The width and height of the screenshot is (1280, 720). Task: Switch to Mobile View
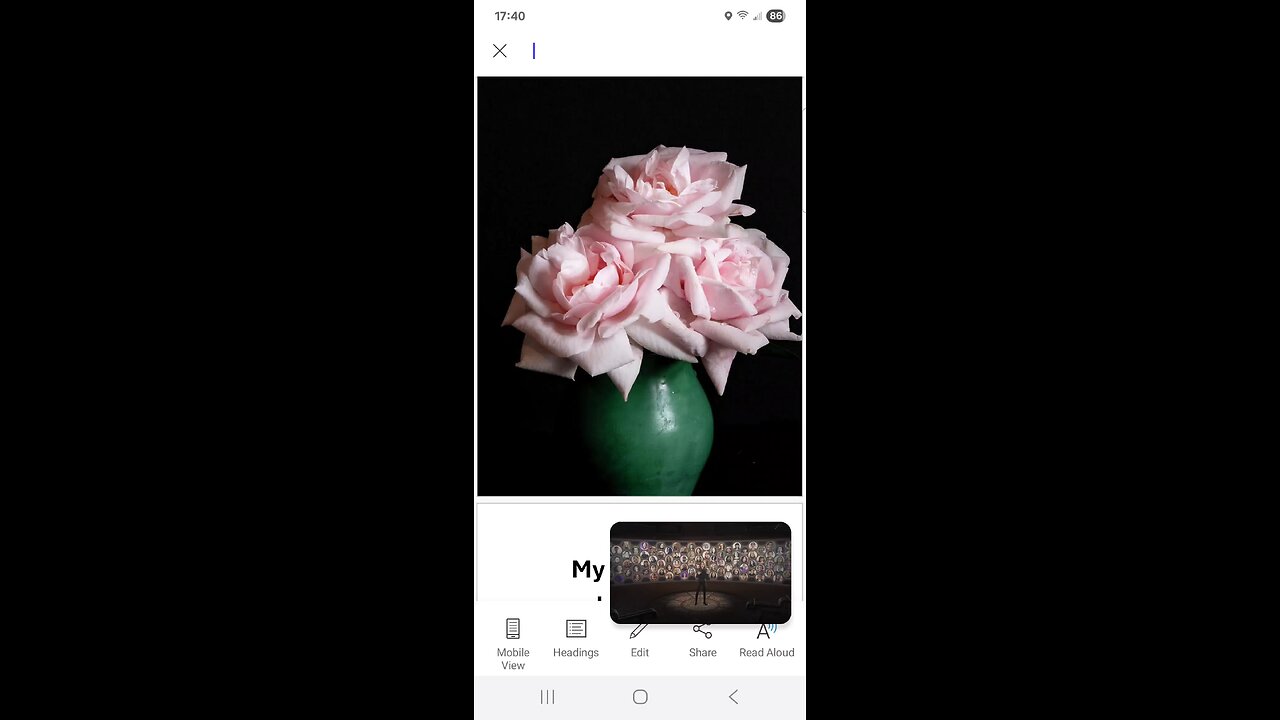(513, 642)
